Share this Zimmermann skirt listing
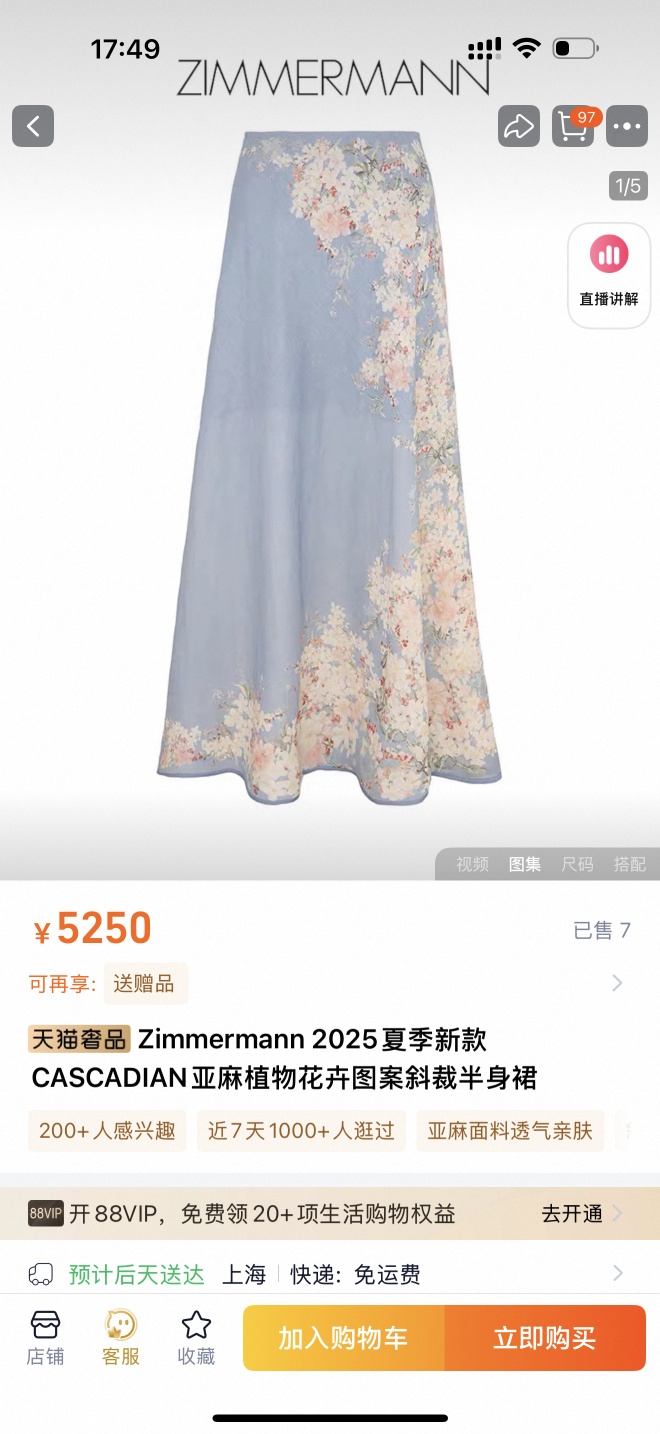The height and width of the screenshot is (1434, 660). [518, 127]
